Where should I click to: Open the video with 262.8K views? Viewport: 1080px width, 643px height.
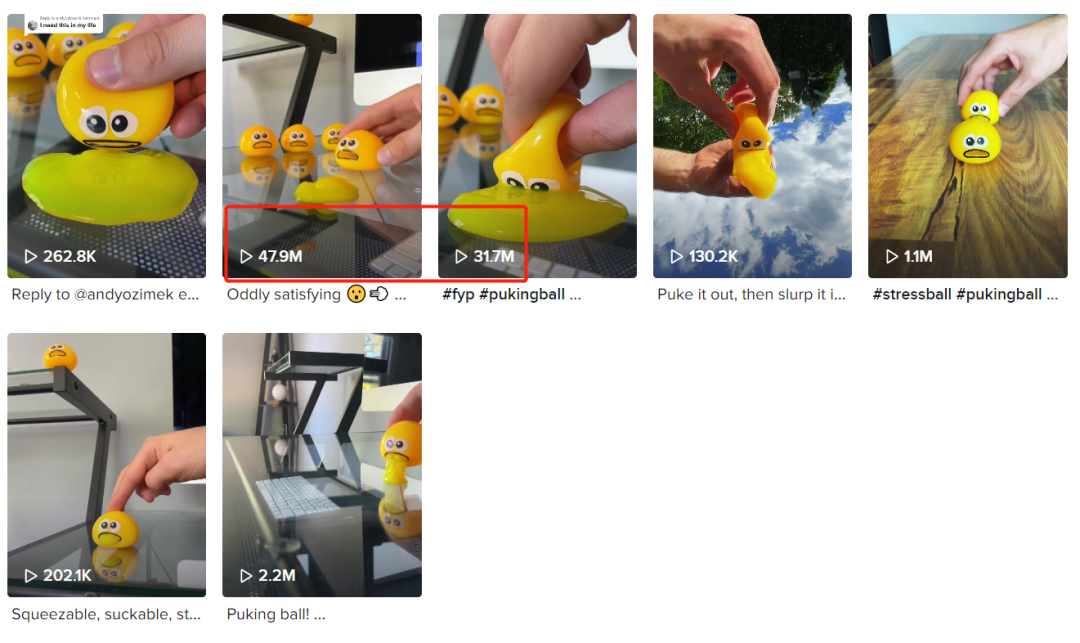point(106,146)
